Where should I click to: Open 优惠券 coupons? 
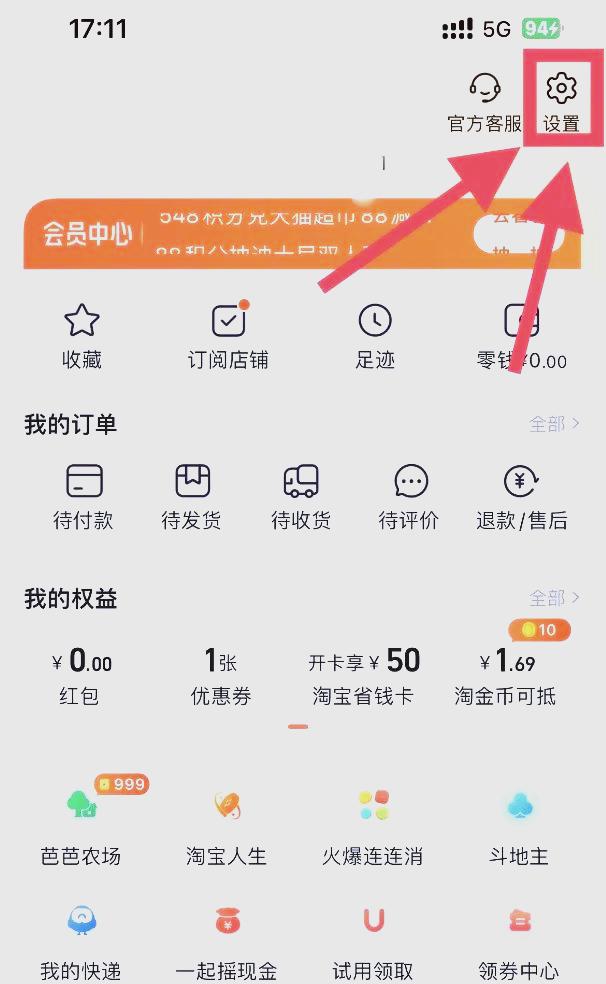(220, 676)
